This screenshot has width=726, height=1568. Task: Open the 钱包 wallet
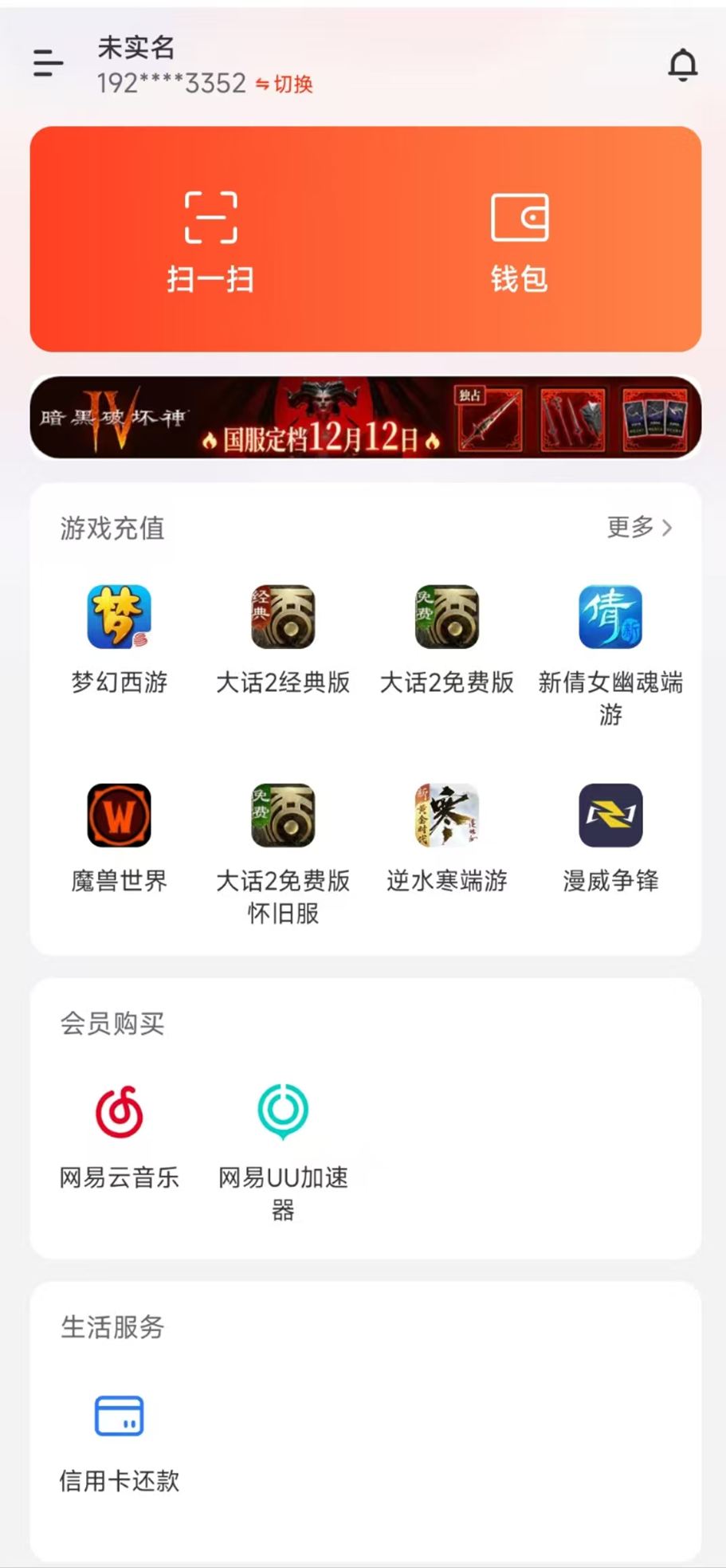(x=519, y=239)
